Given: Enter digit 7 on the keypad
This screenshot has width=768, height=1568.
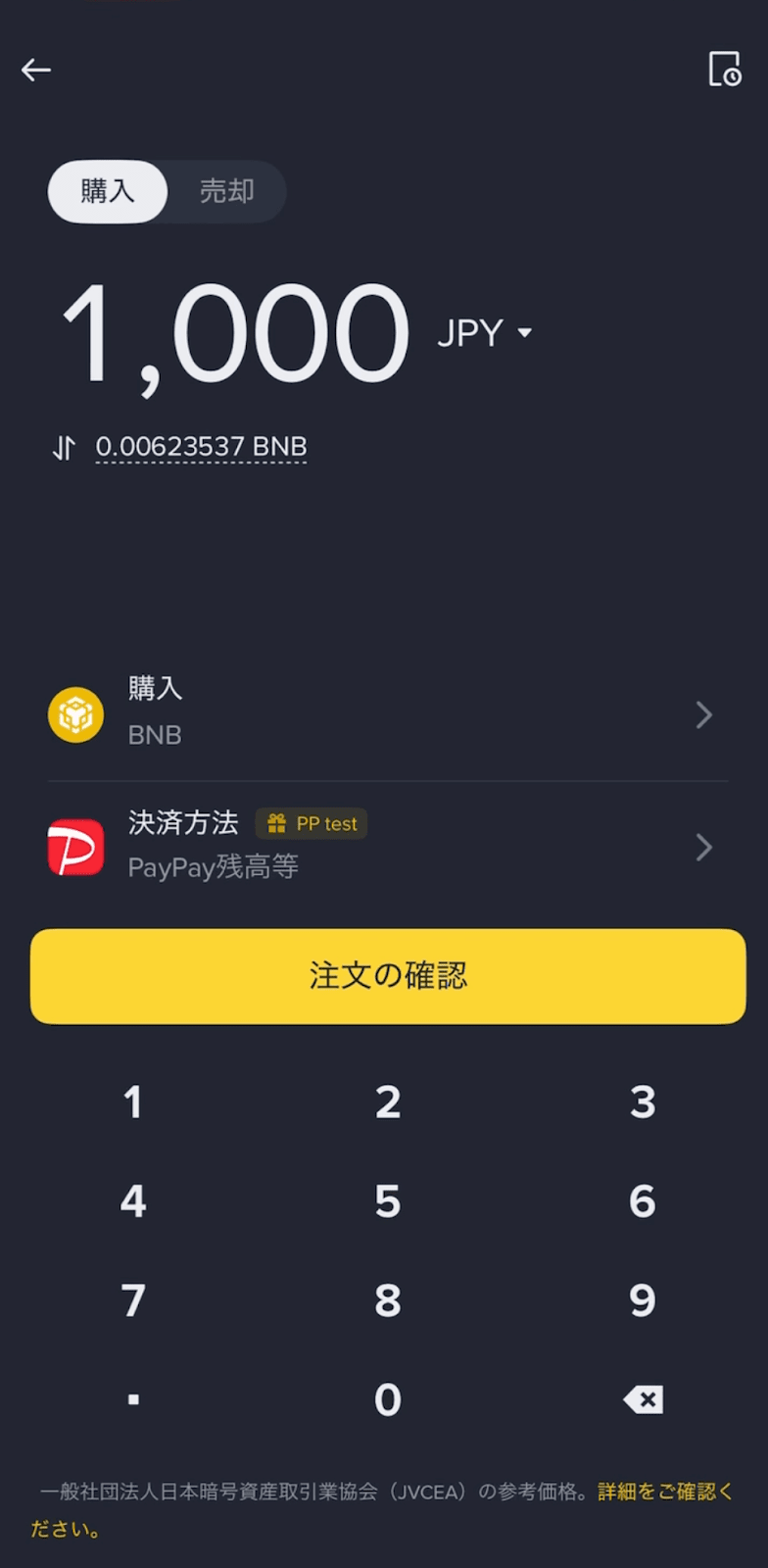Looking at the screenshot, I should coord(133,1300).
